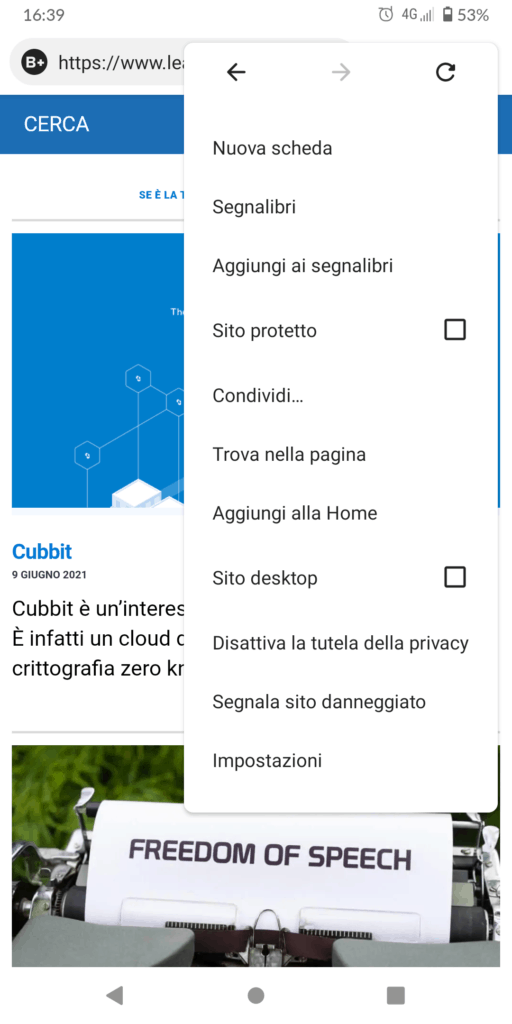Open the Freedom of Speech article image
The image size is (512, 1024).
(256, 856)
